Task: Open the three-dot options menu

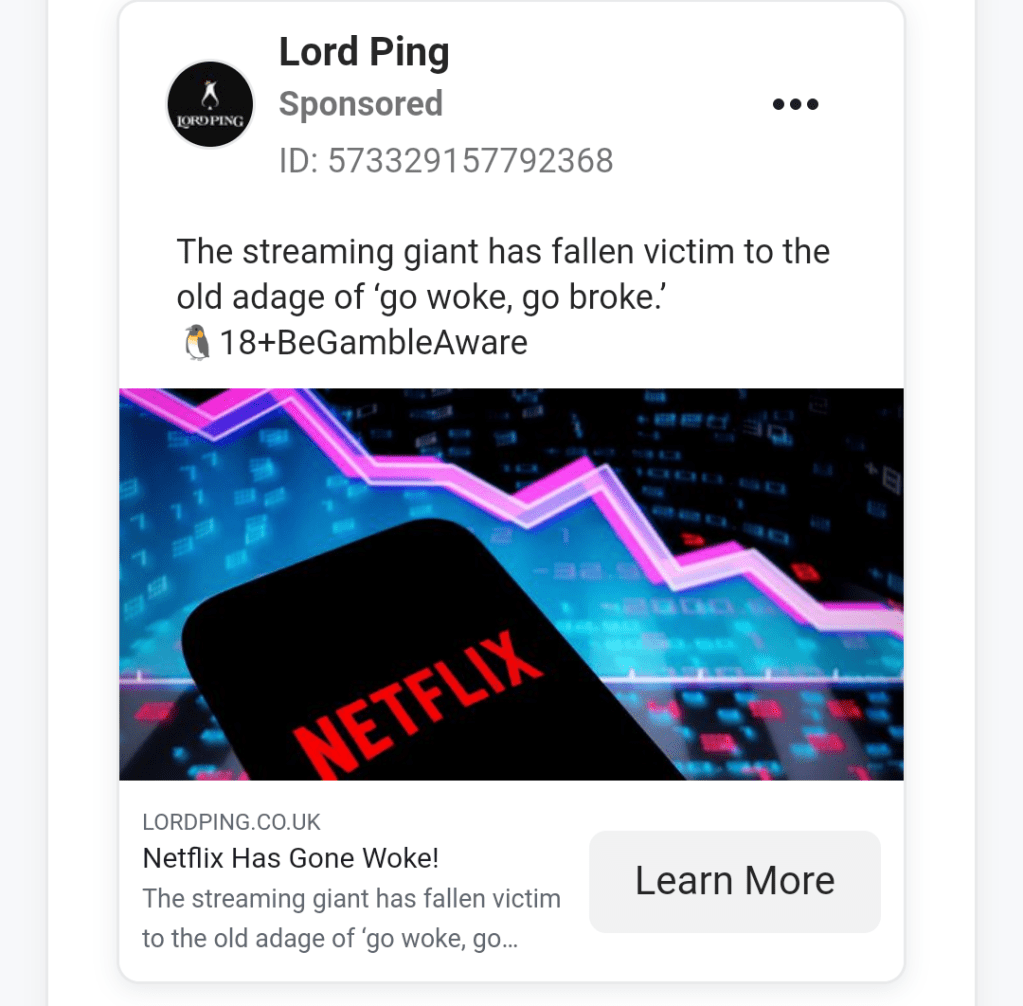Action: [x=795, y=104]
